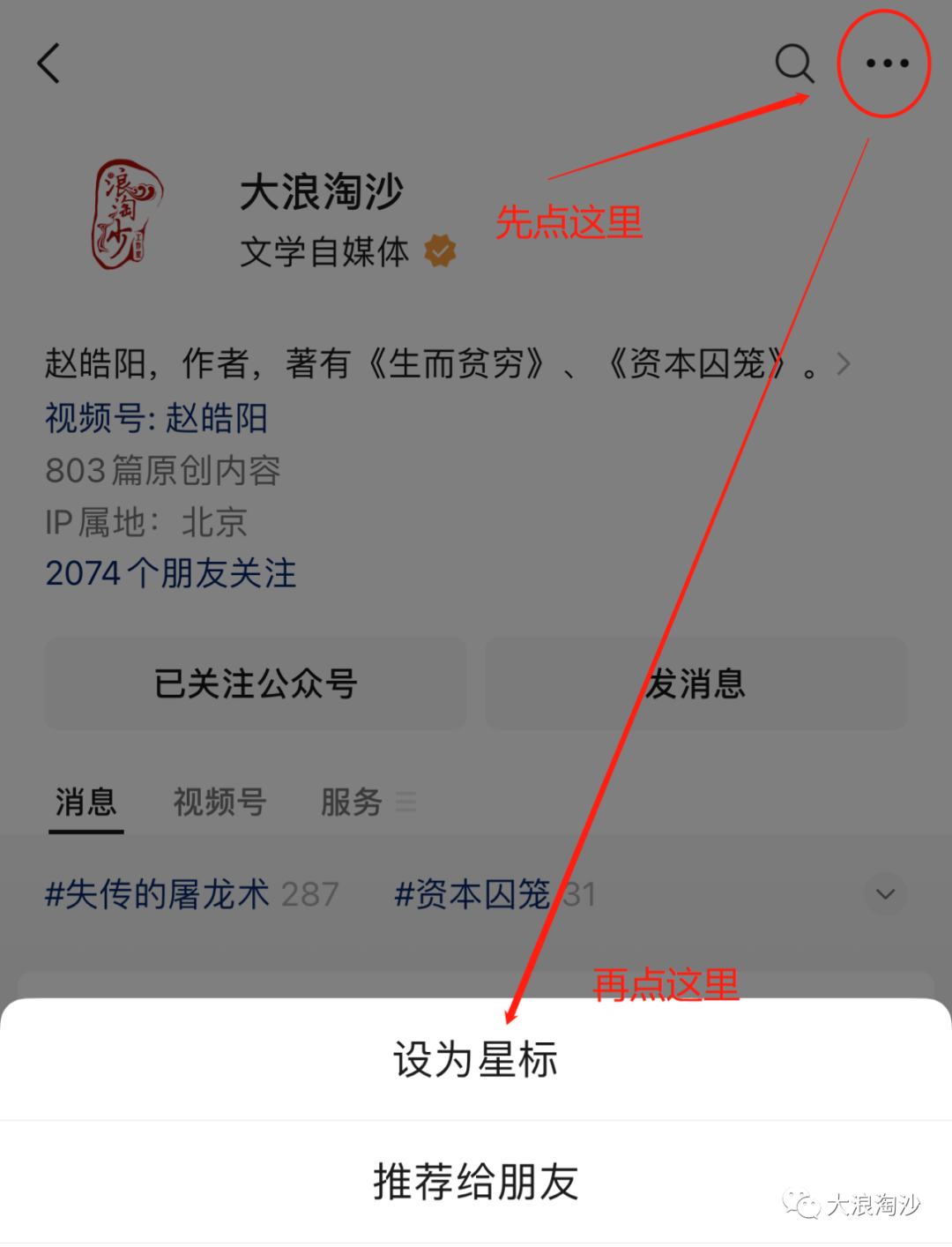Select 设为星标 in the bottom sheet
The height and width of the screenshot is (1247, 952).
(475, 1059)
